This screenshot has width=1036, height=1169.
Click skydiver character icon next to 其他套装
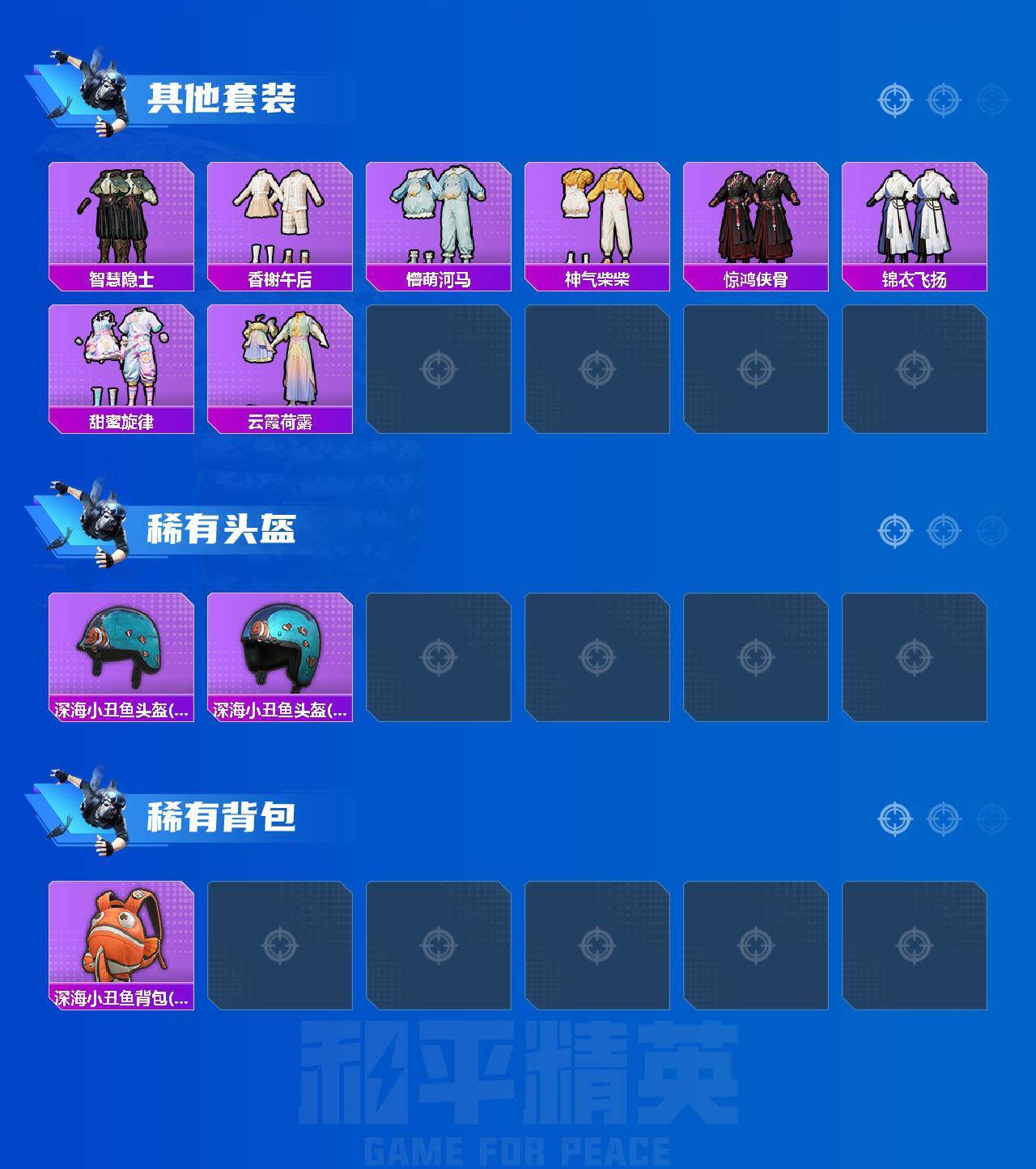(96, 89)
